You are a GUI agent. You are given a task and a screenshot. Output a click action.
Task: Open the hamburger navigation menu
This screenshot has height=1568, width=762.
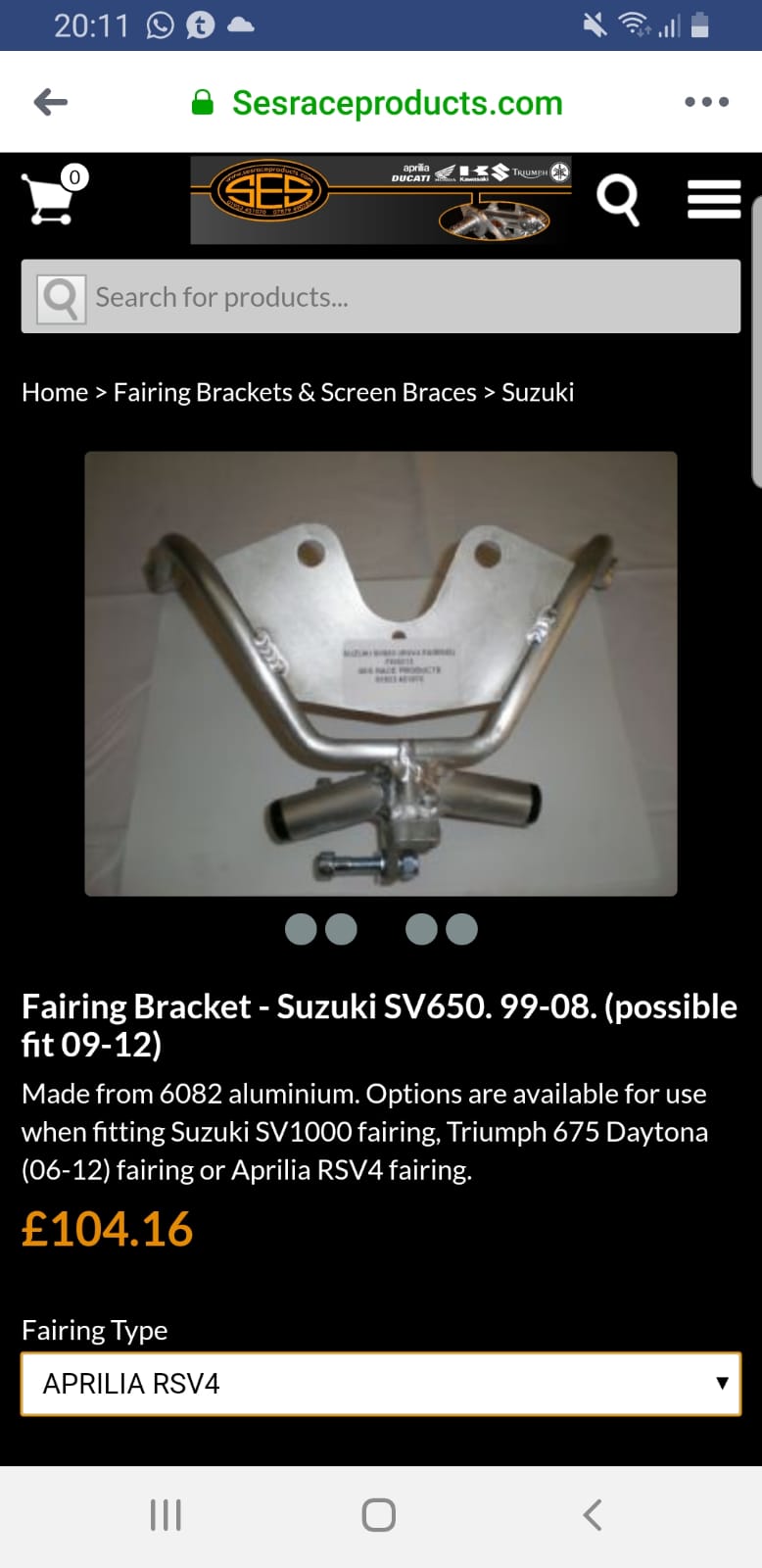714,199
